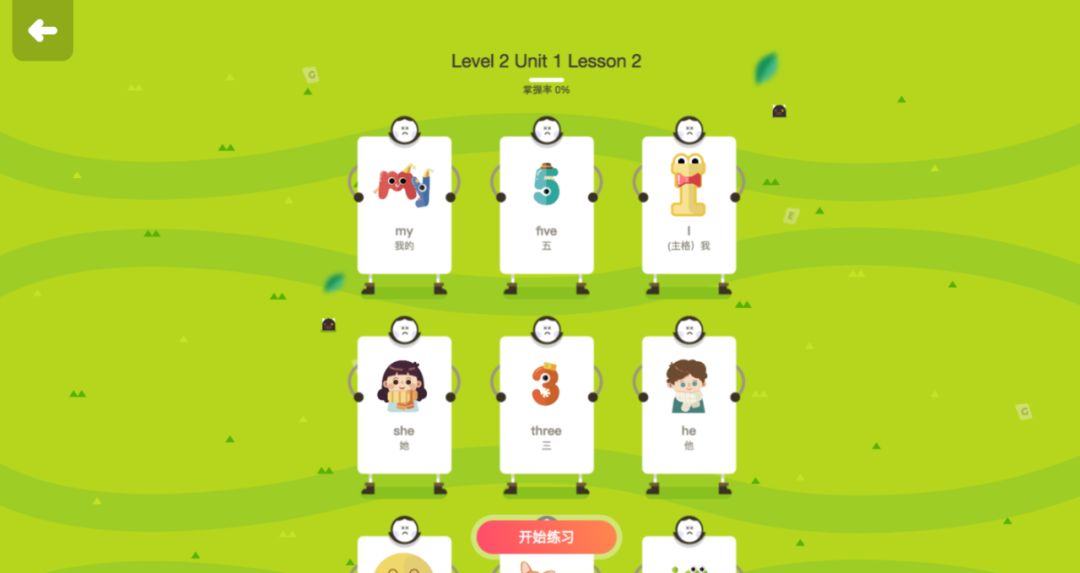The image size is (1080, 573).
Task: Tap the 开始练习 start practice button
Action: tap(546, 537)
